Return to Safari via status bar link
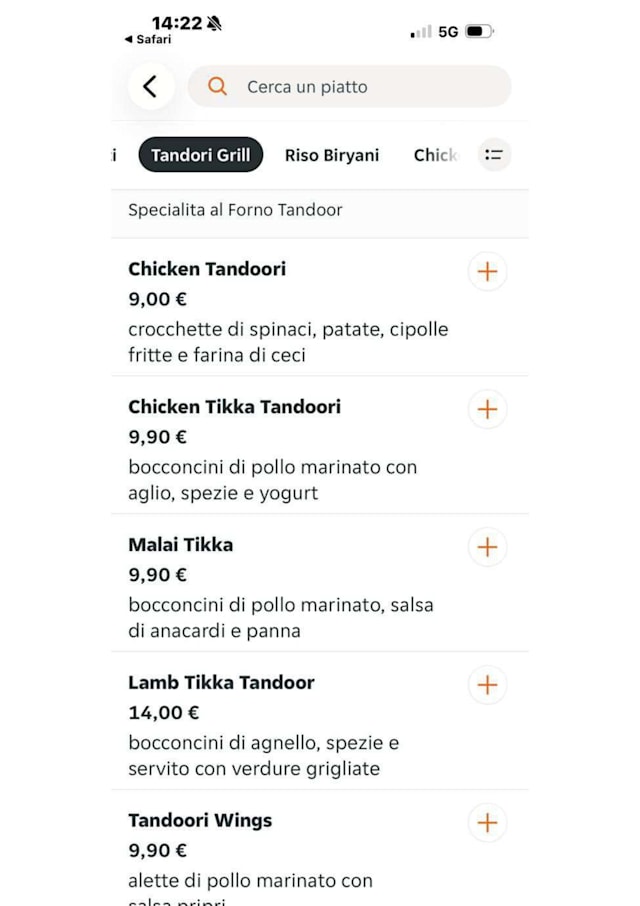640x906 pixels. click(148, 40)
